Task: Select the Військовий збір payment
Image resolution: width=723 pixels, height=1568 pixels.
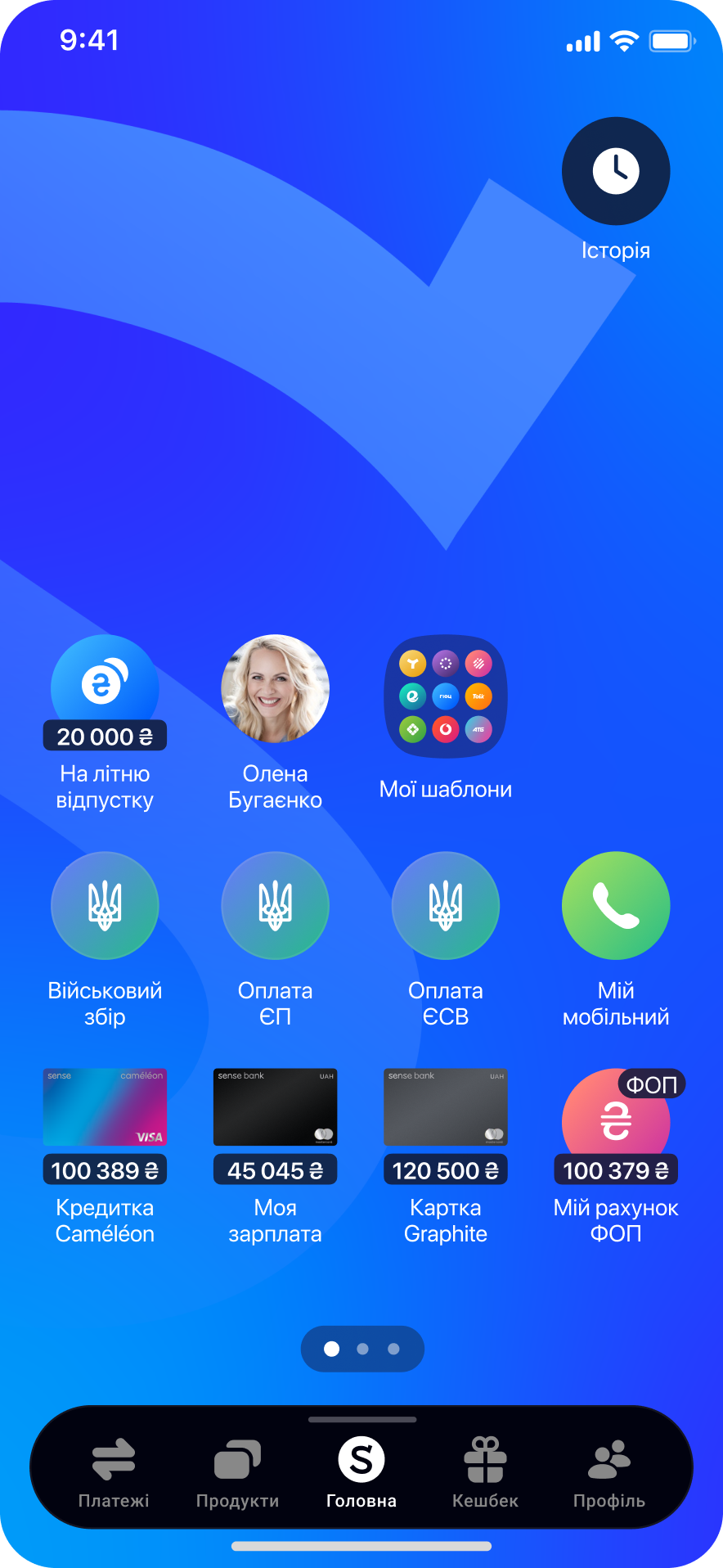Action: click(x=105, y=906)
